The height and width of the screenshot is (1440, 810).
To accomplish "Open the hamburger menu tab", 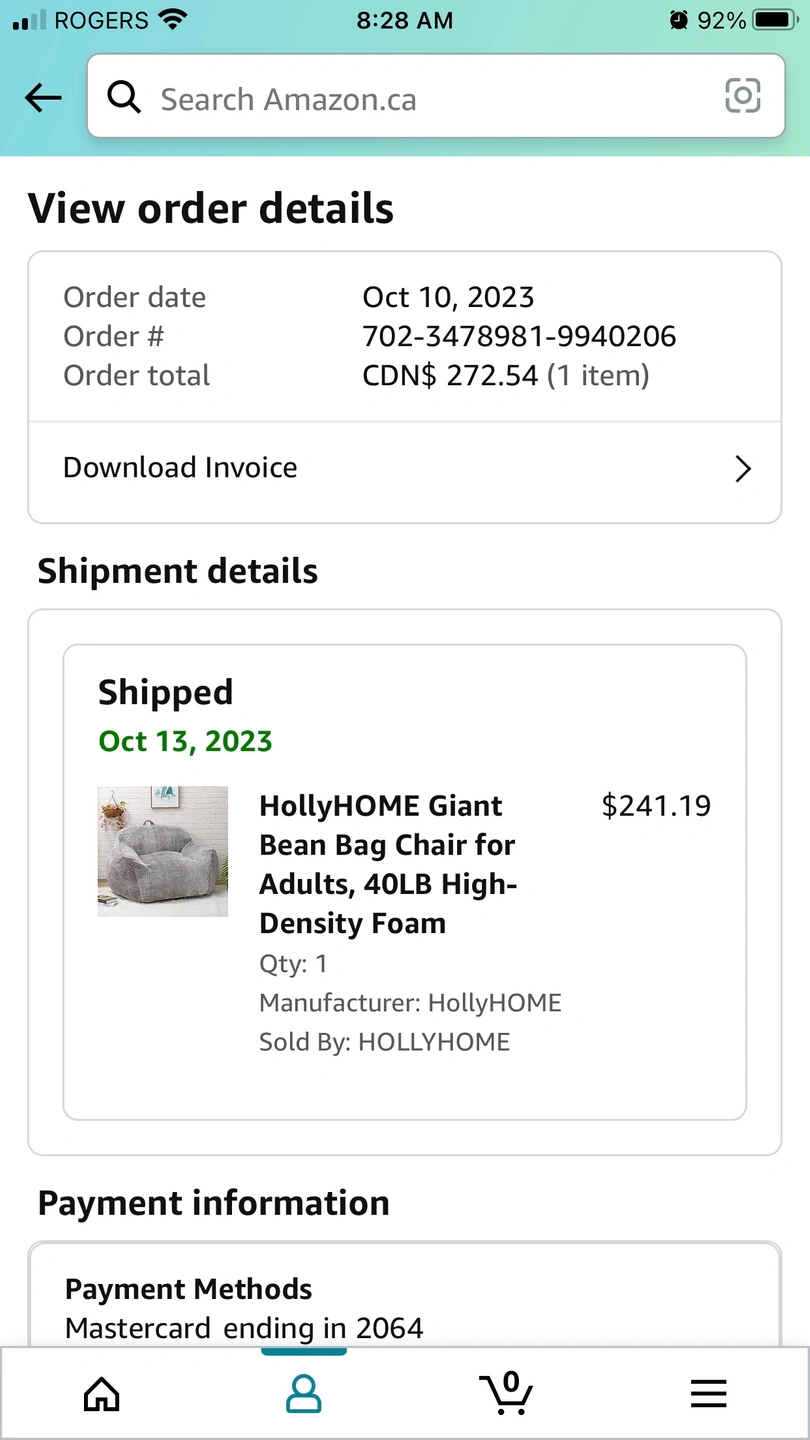I will coord(709,1394).
